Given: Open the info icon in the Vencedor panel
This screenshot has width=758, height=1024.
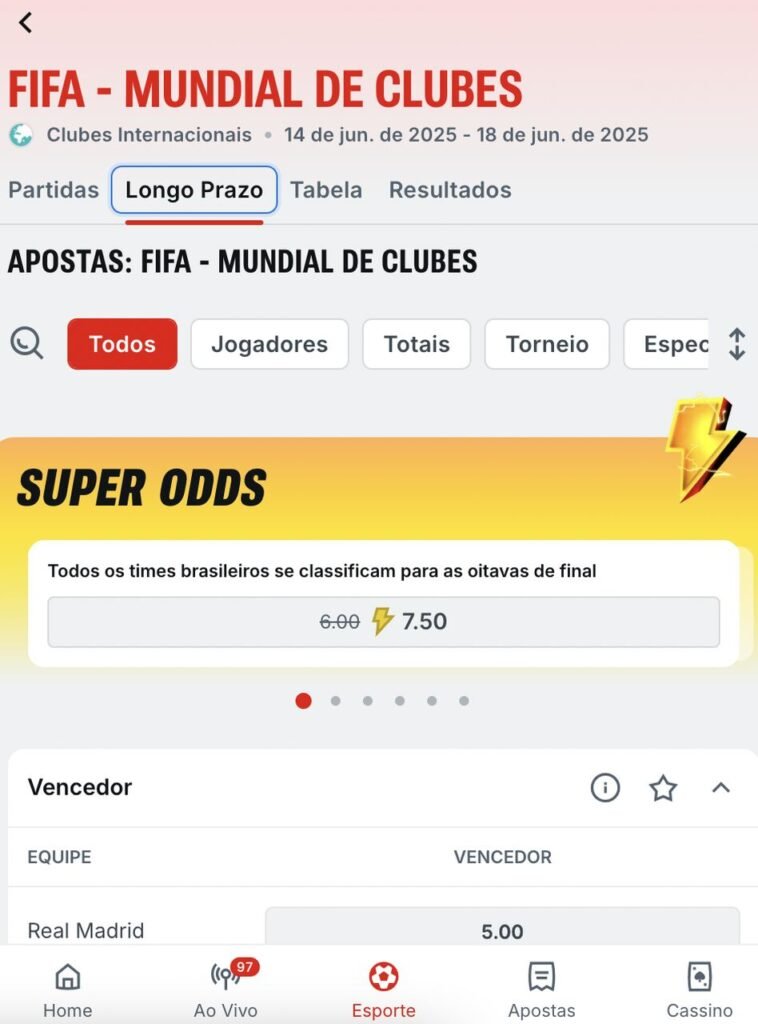Looking at the screenshot, I should click(x=604, y=788).
